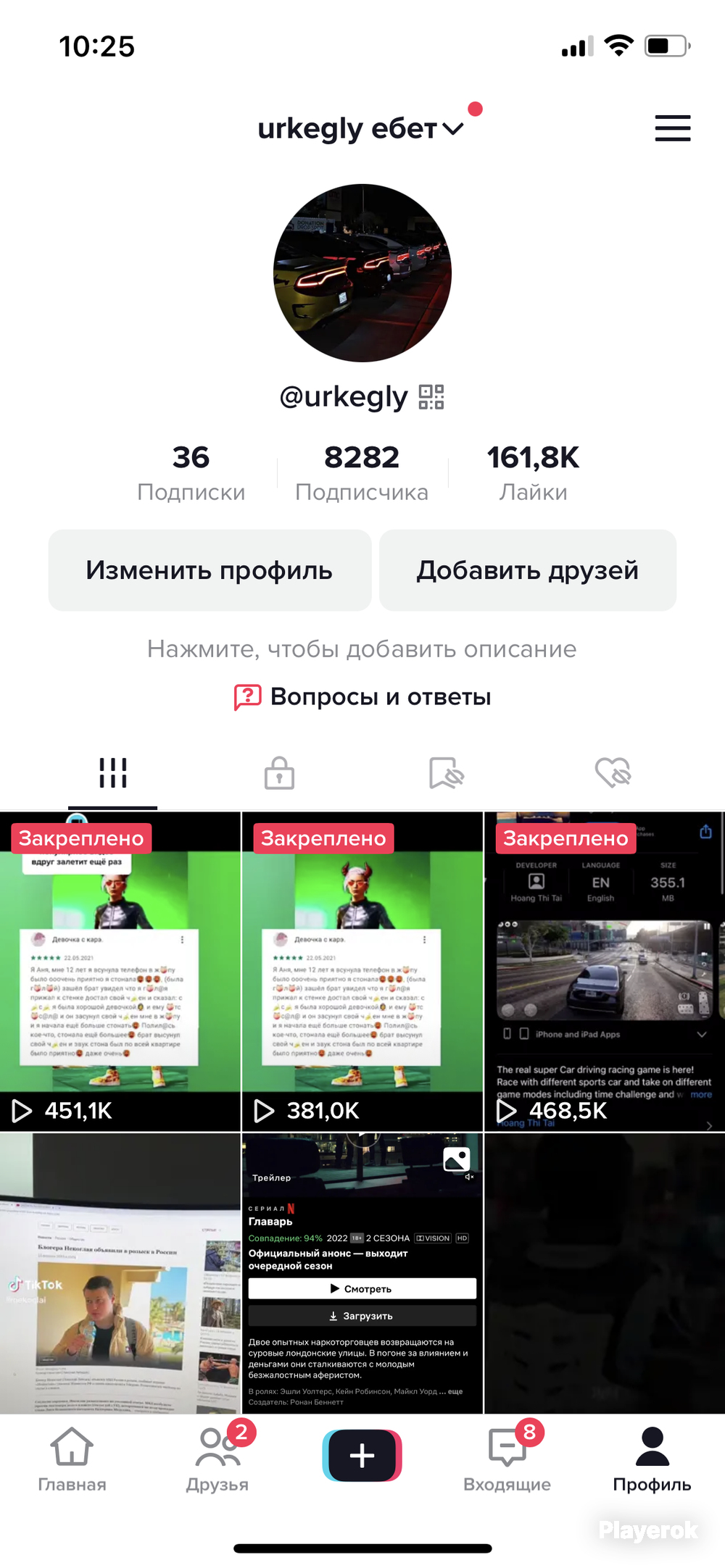Switch to the hidden bookmarks tab
This screenshot has height=1568, width=725.
point(446,772)
